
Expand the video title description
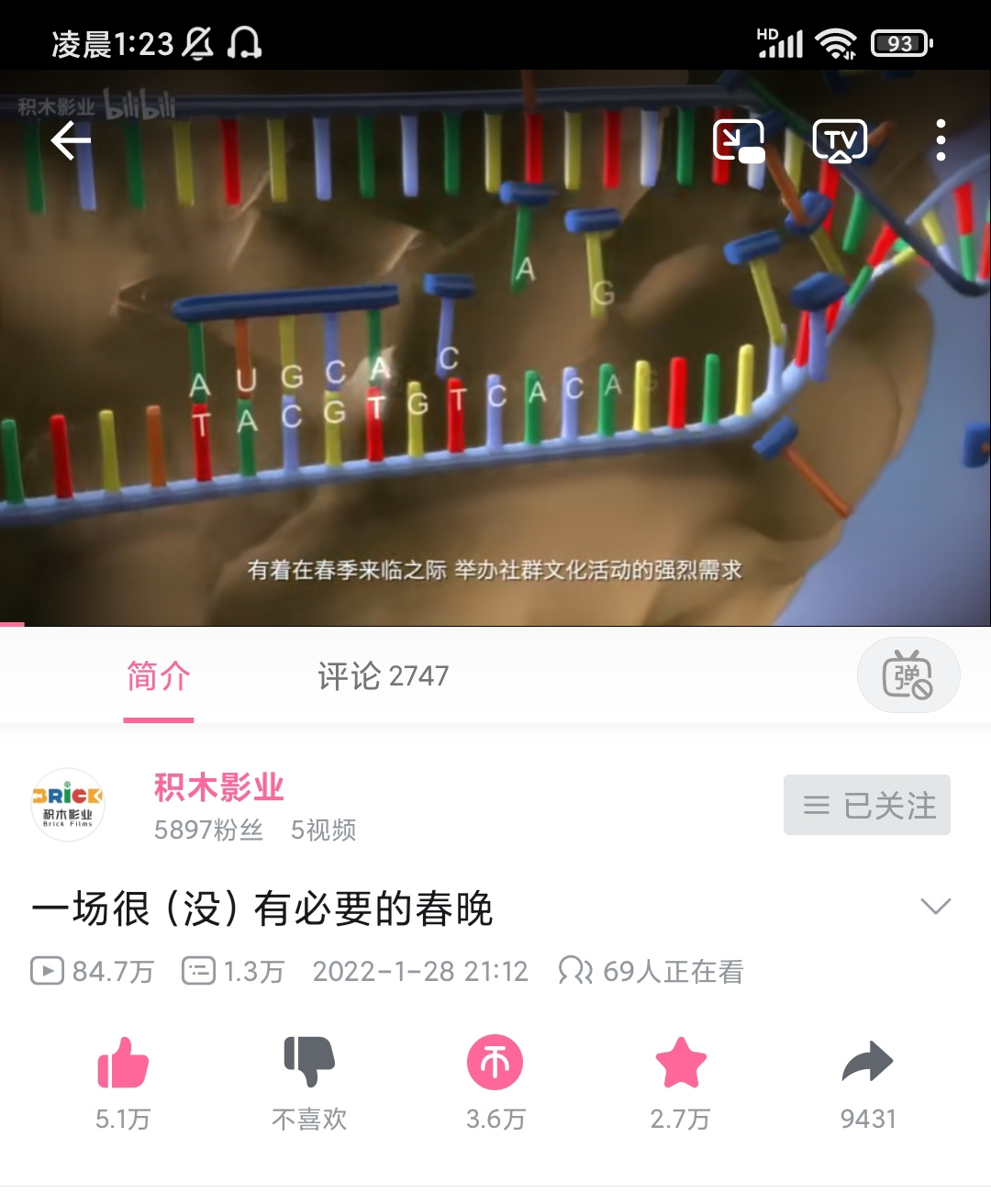point(935,907)
